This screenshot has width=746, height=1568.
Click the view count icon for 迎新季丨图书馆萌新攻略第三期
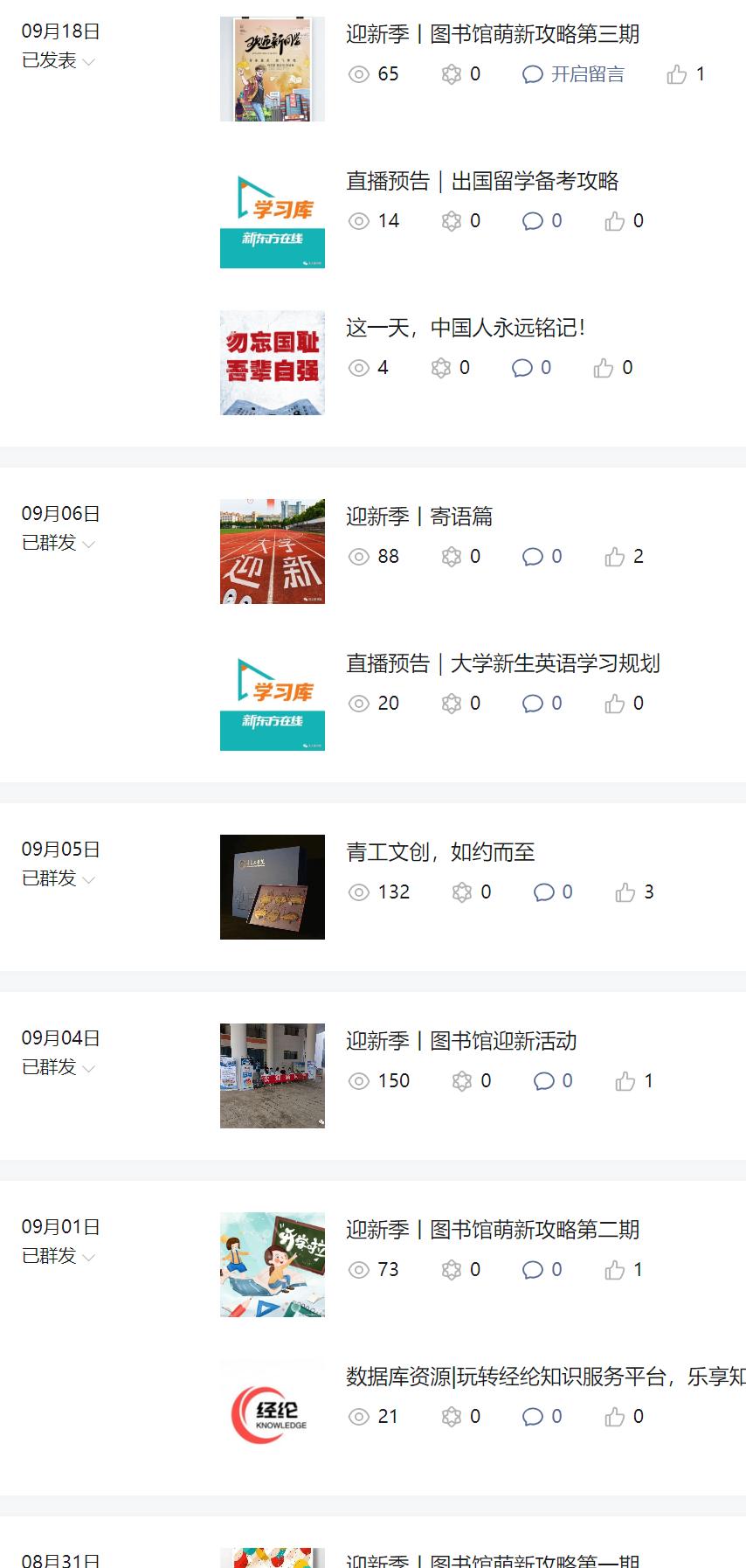(359, 74)
